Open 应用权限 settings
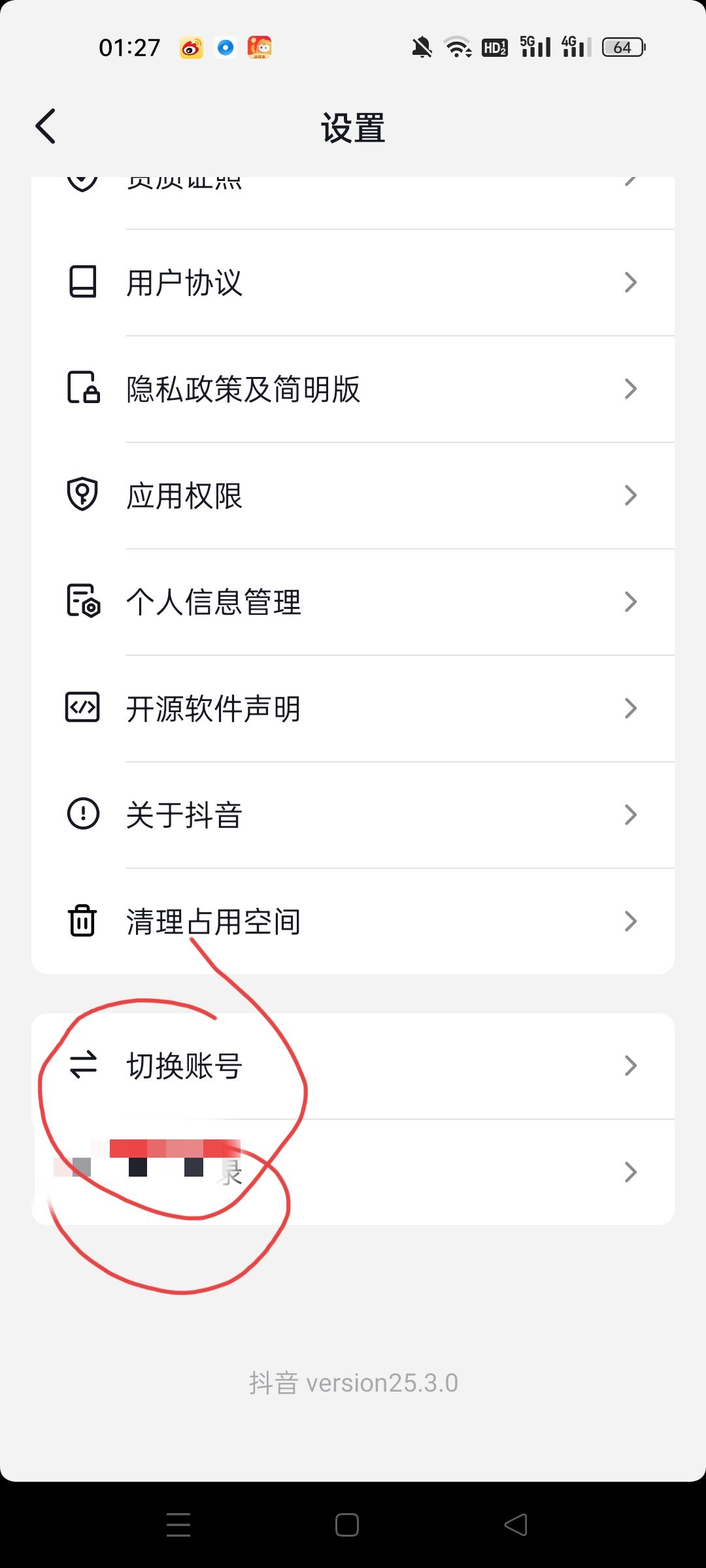This screenshot has height=1568, width=706. click(353, 496)
